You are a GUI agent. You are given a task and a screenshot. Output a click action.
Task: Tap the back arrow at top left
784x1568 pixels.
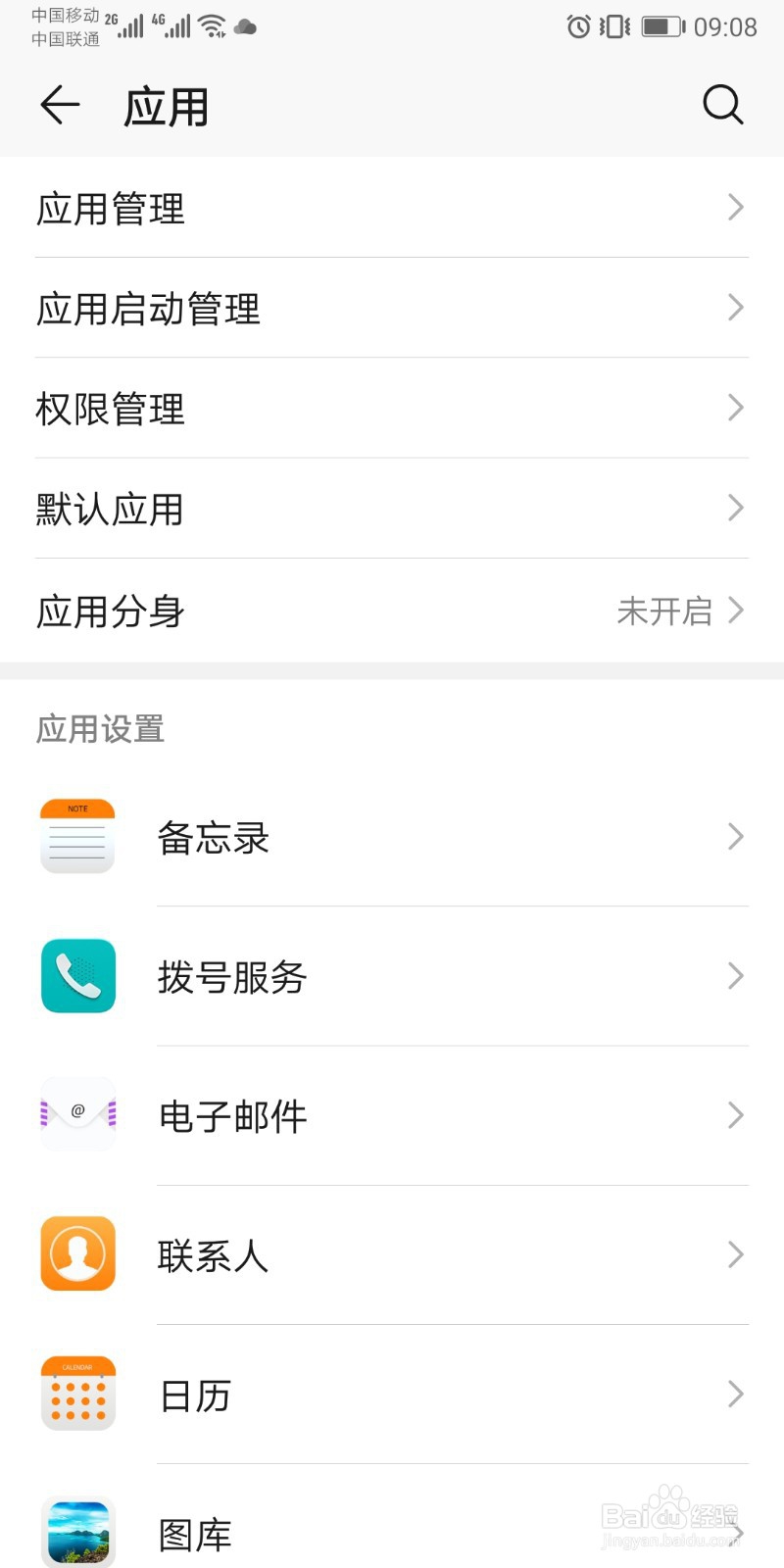click(59, 105)
